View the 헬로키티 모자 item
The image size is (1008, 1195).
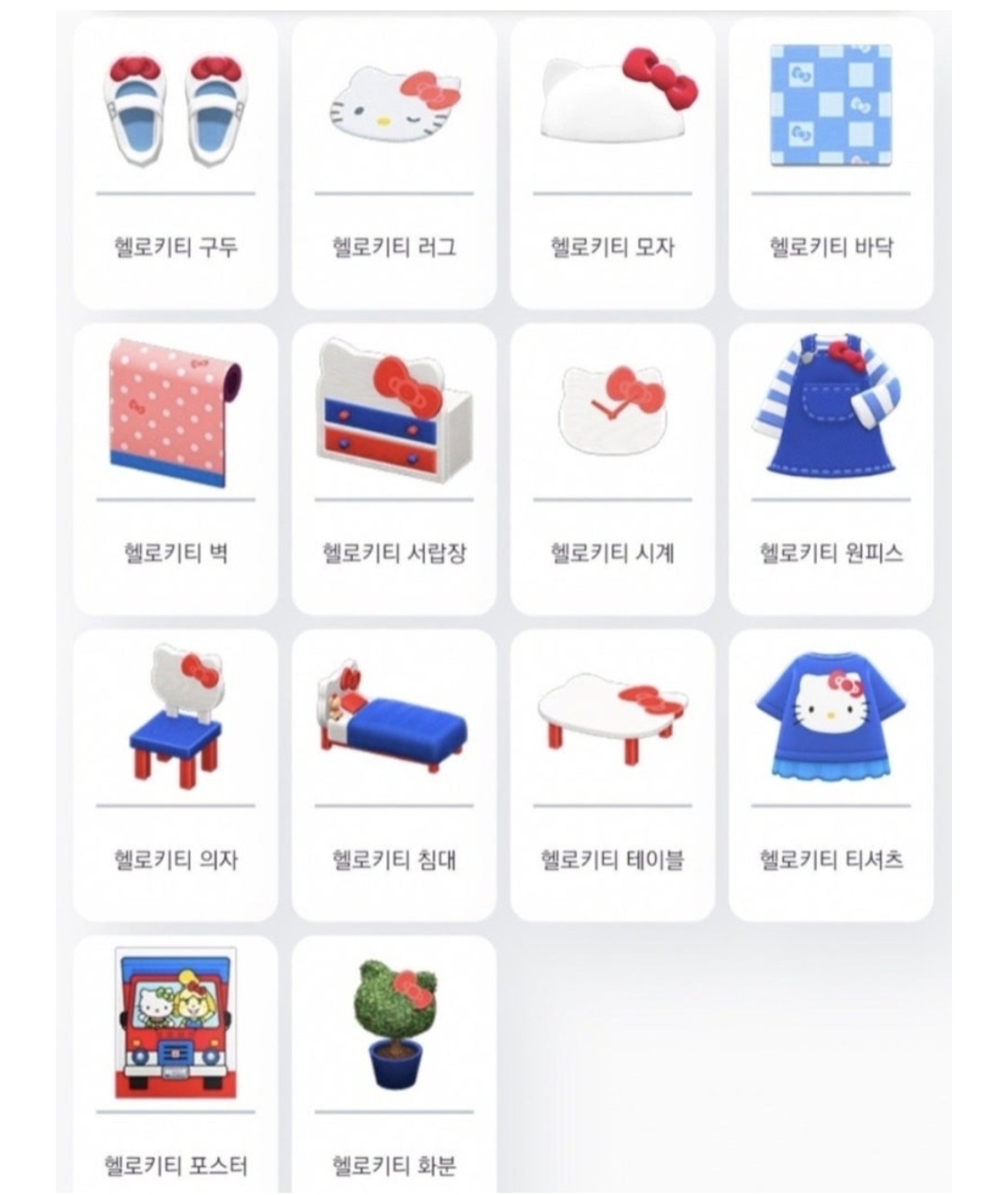pyautogui.click(x=612, y=163)
